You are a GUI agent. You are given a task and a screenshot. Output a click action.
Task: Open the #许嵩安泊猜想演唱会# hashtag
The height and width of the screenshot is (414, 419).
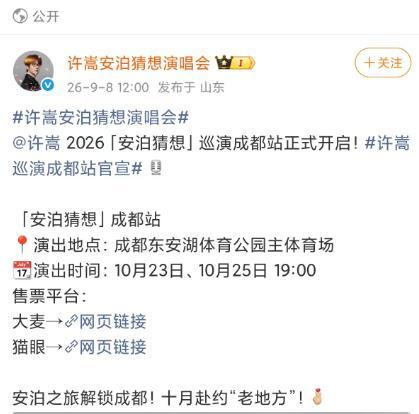click(101, 118)
